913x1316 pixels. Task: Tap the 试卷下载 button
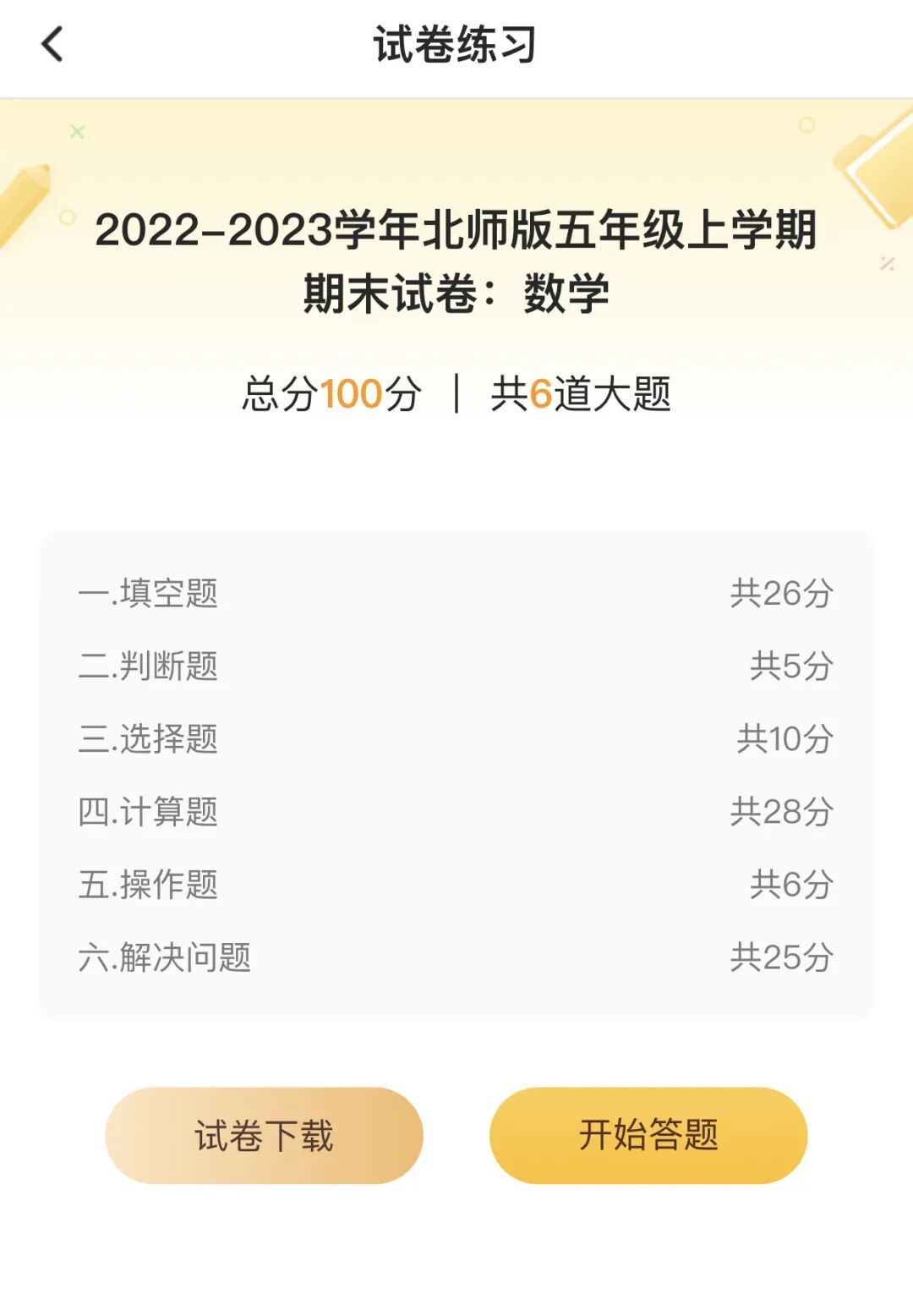264,1135
